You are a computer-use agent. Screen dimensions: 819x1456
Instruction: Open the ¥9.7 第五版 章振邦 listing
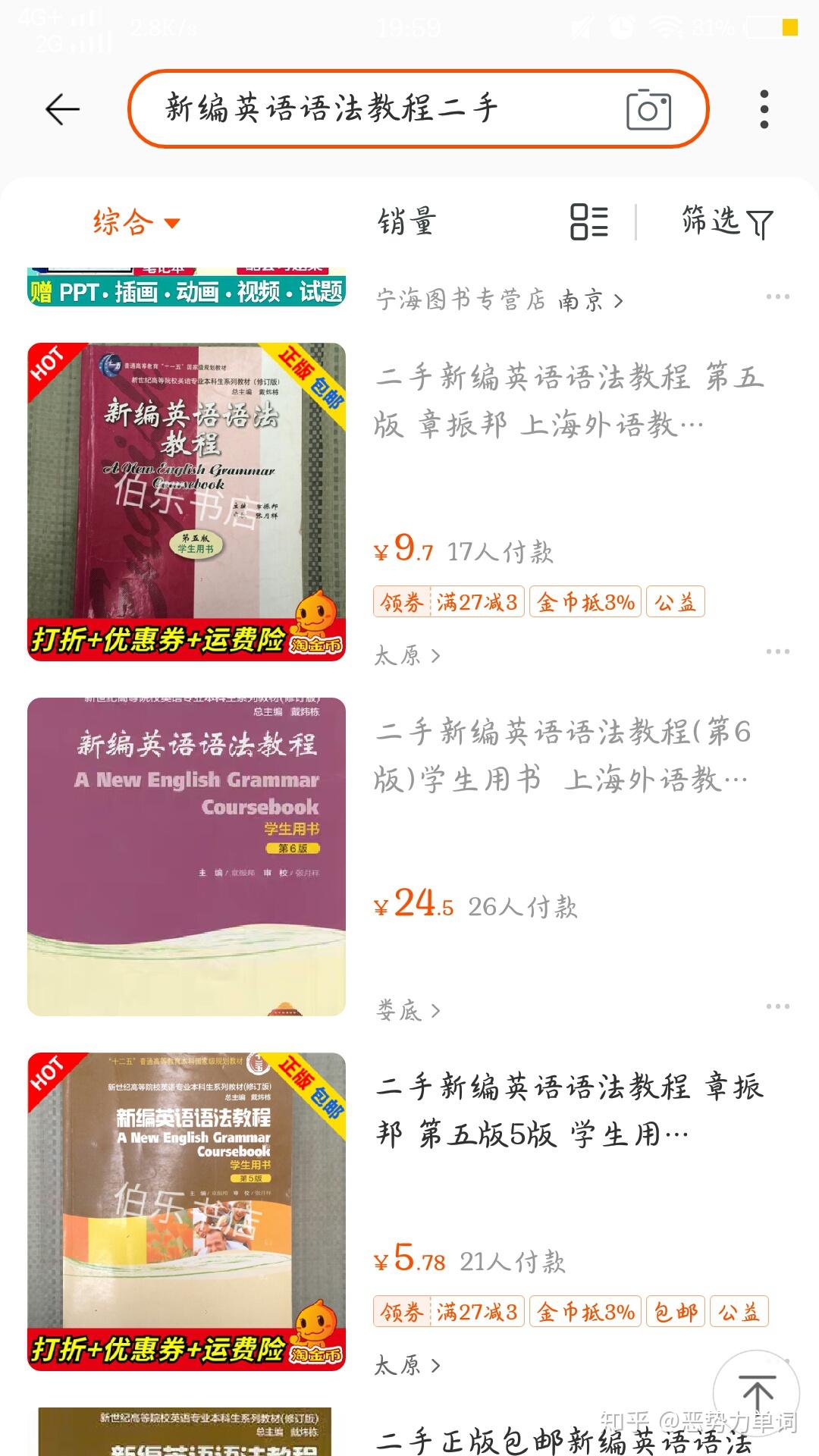coord(569,400)
